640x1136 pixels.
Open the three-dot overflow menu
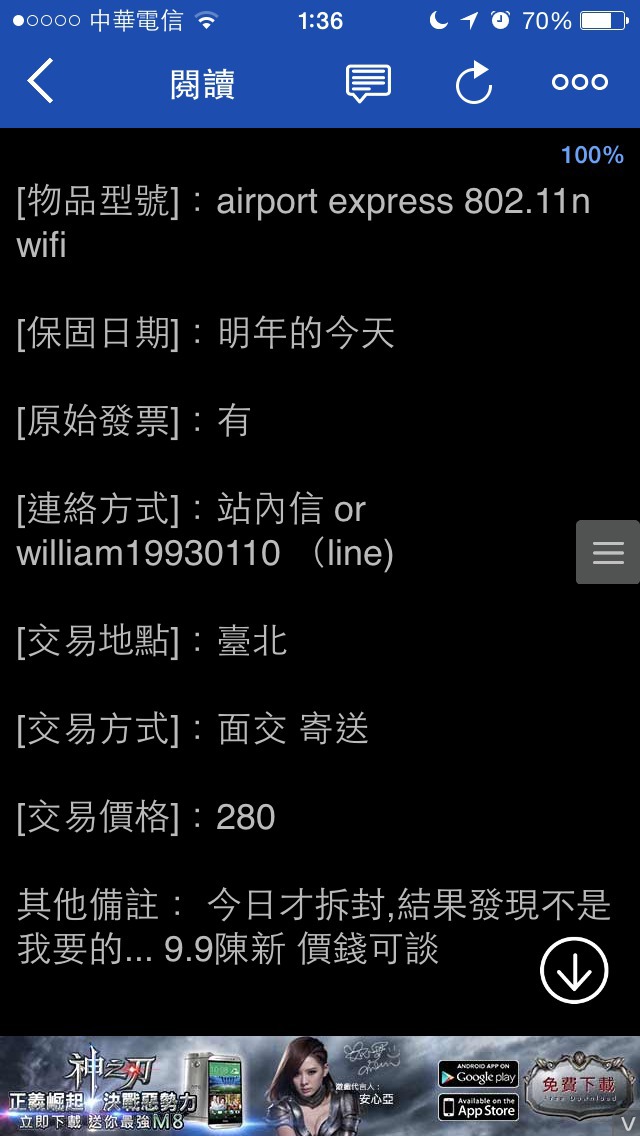click(x=580, y=83)
